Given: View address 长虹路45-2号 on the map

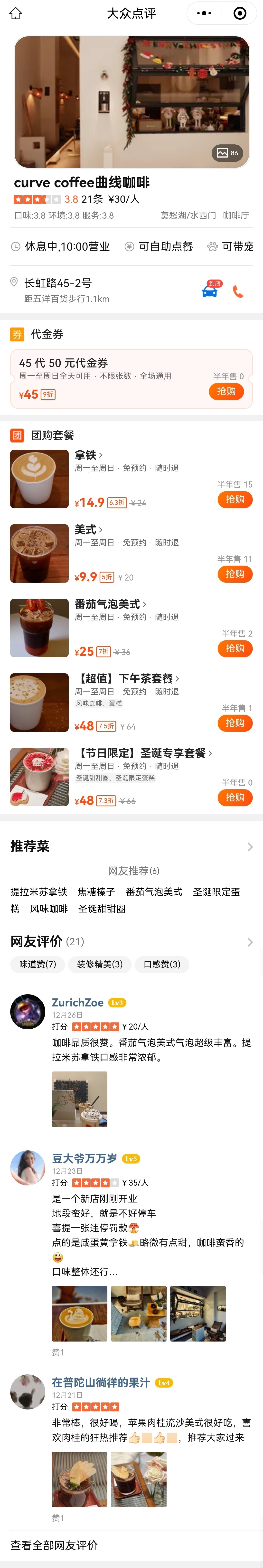Looking at the screenshot, I should point(58,283).
